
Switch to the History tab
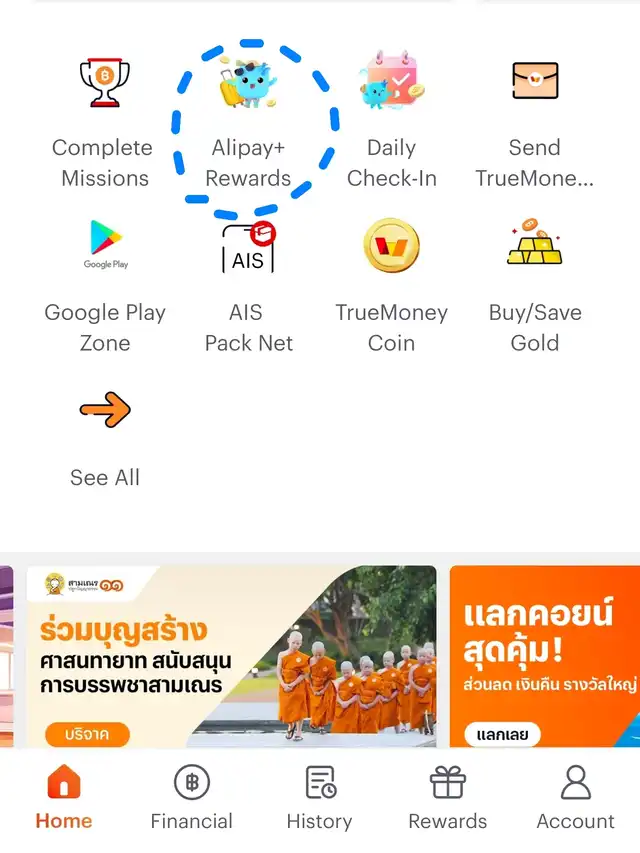click(319, 799)
